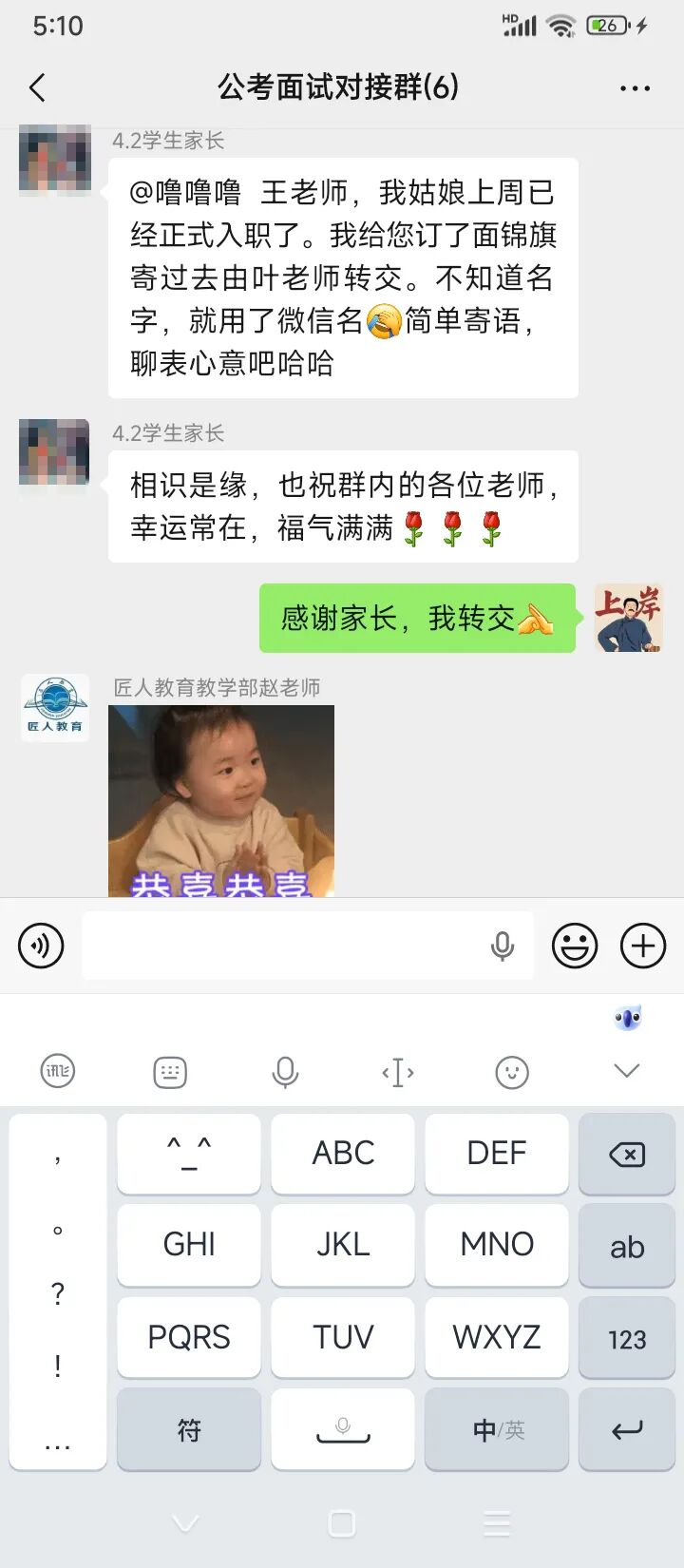Open the emoji sticker panel
The width and height of the screenshot is (684, 1568).
[575, 946]
